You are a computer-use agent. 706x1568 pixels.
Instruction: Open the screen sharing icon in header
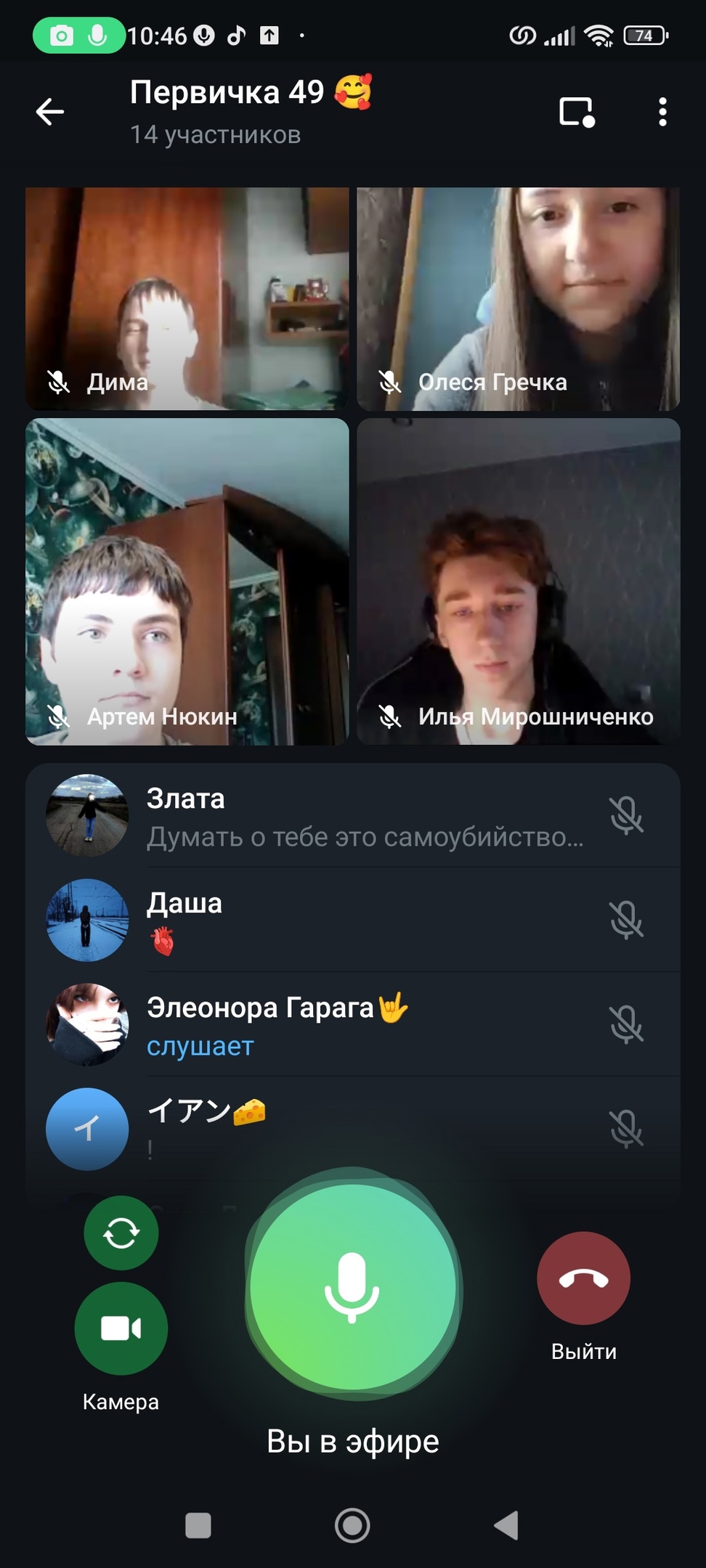(577, 112)
